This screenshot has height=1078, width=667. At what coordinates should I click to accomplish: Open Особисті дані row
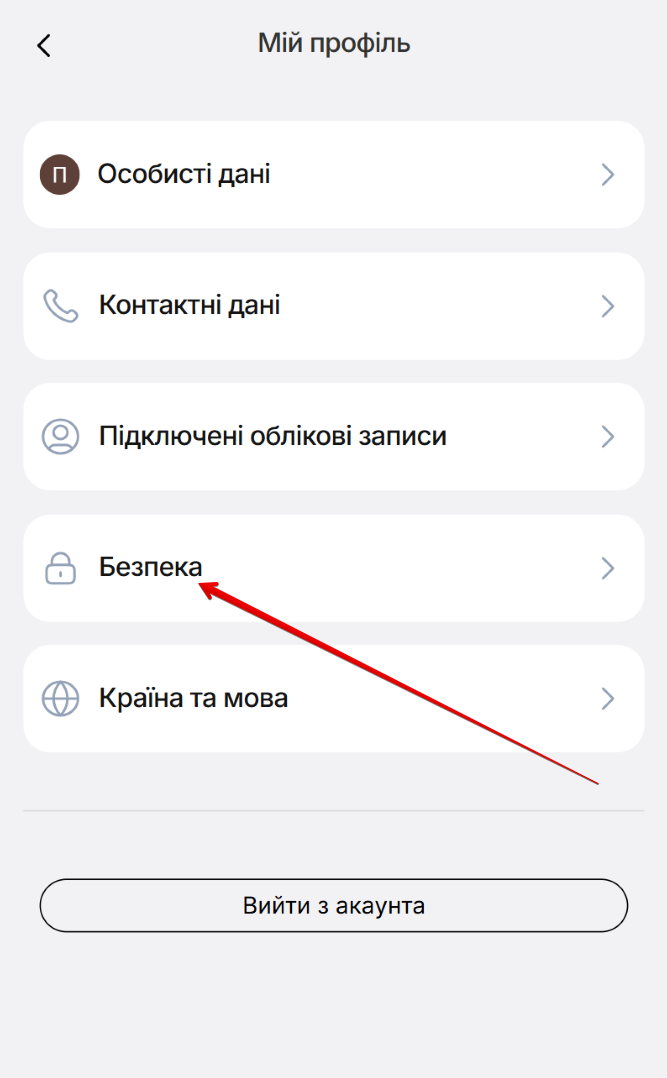click(333, 175)
